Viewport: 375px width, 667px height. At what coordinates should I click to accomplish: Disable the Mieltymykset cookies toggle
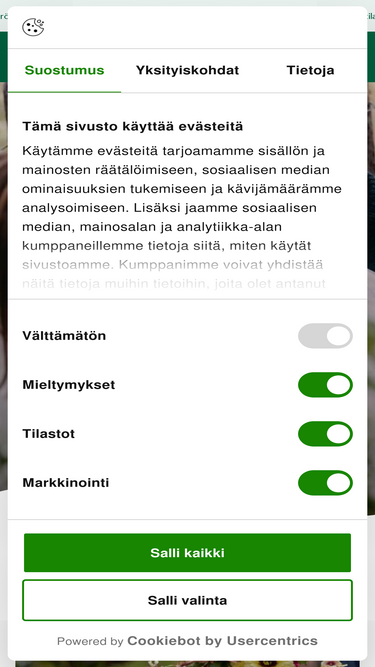point(325,385)
